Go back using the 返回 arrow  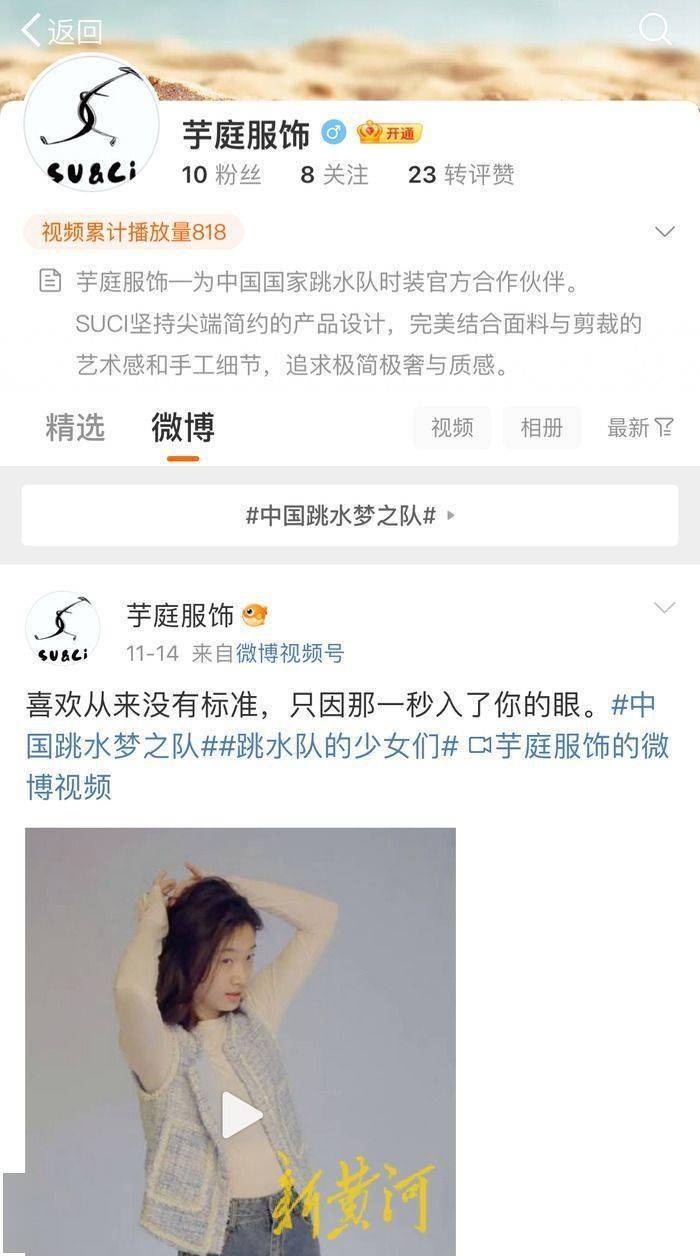point(60,31)
